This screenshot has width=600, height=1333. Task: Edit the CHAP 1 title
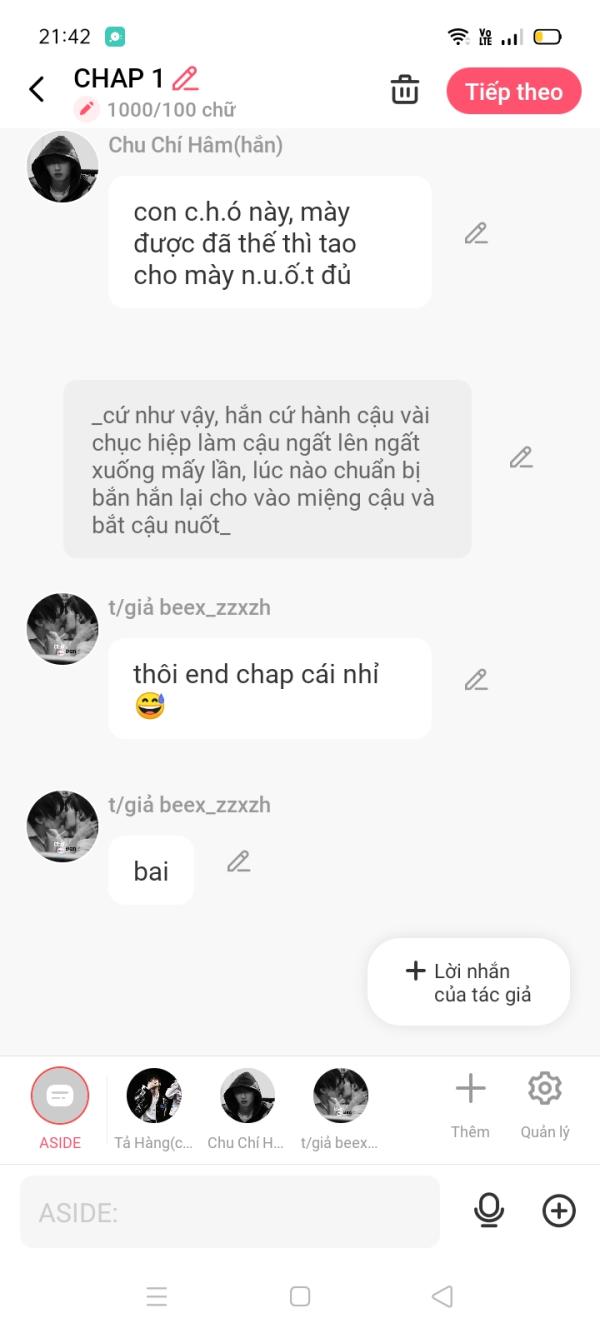coord(185,78)
